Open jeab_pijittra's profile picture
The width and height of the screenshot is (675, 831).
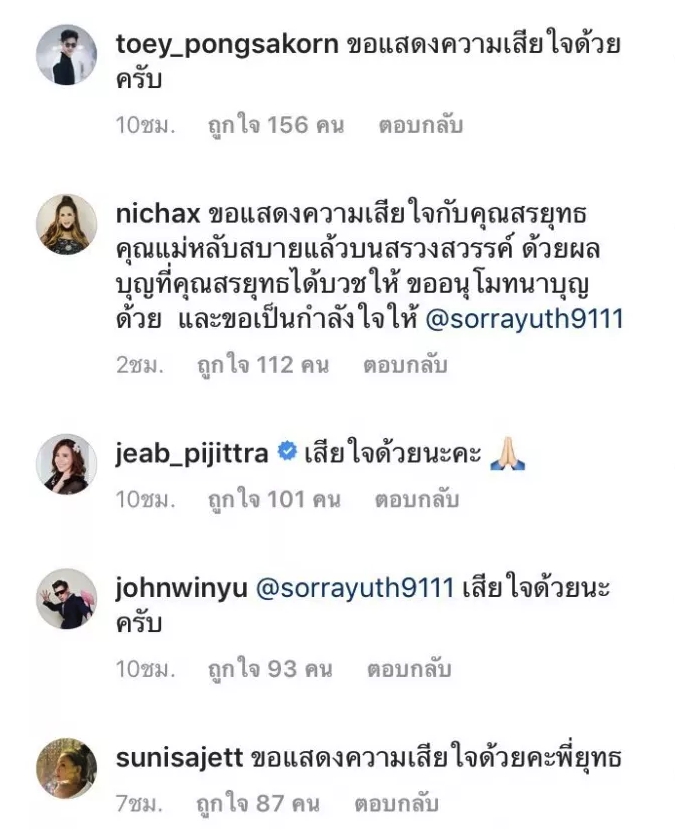click(66, 461)
